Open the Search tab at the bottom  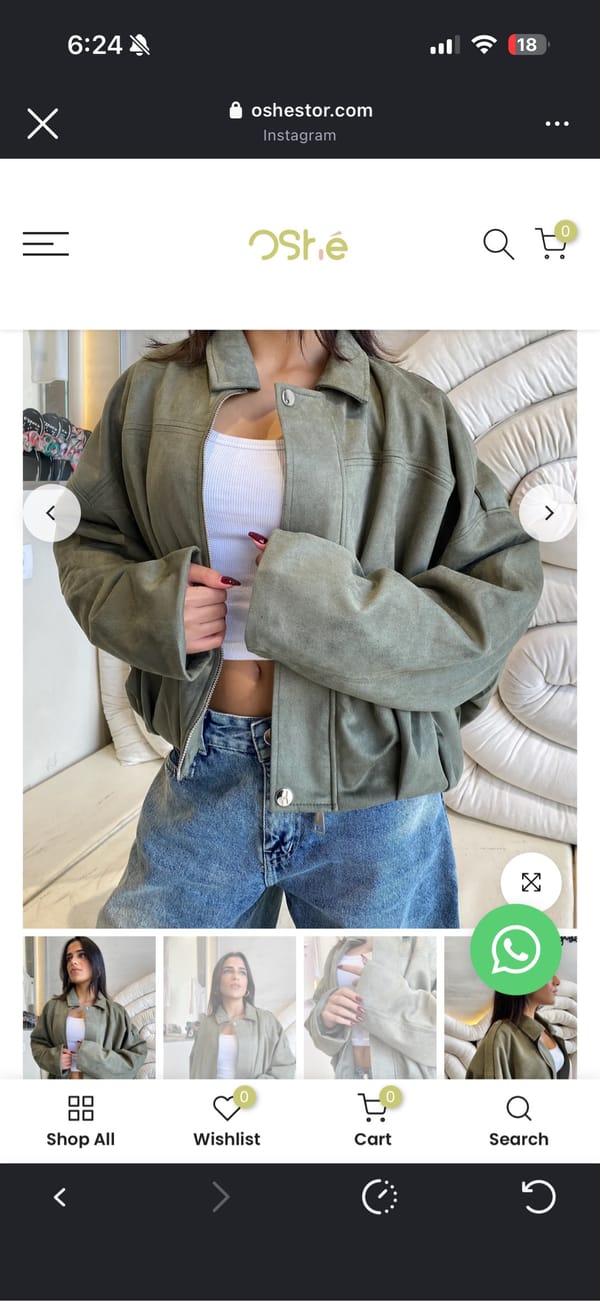coord(518,1121)
